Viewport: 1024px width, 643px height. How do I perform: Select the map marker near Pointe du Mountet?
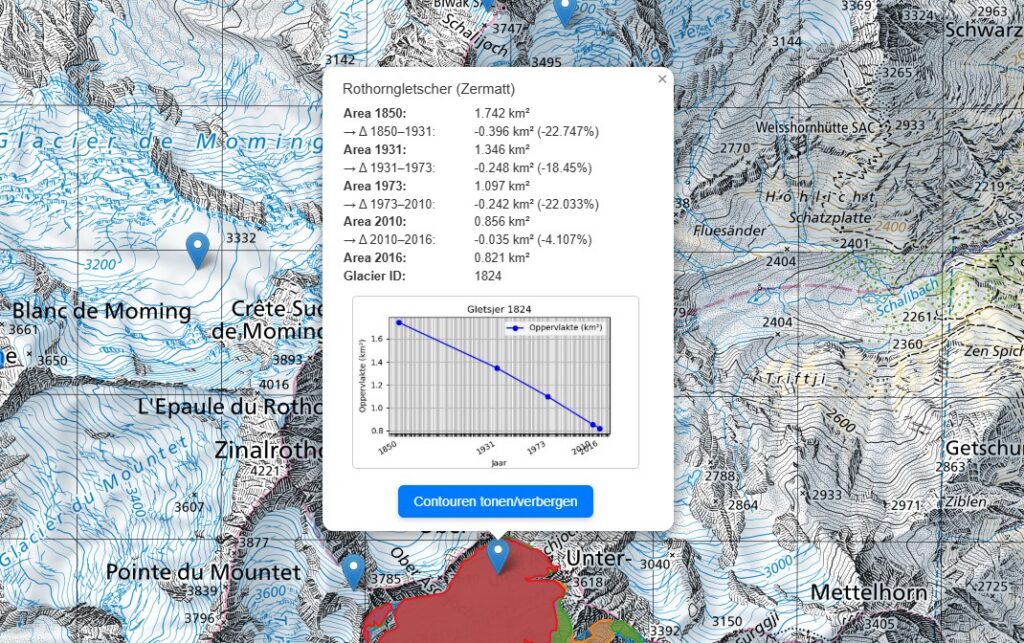[352, 570]
